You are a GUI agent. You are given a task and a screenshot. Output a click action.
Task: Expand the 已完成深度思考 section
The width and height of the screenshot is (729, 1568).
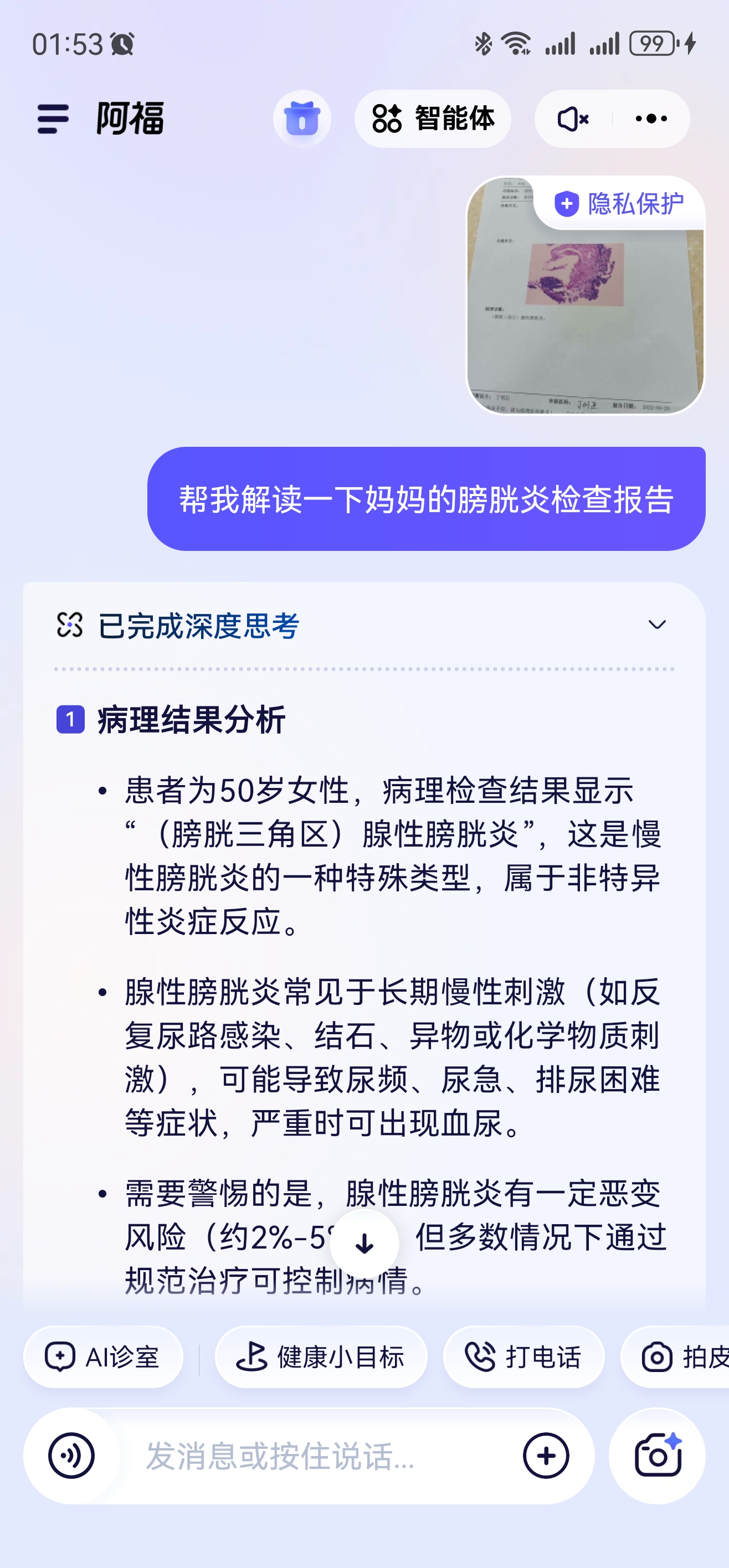(x=656, y=625)
